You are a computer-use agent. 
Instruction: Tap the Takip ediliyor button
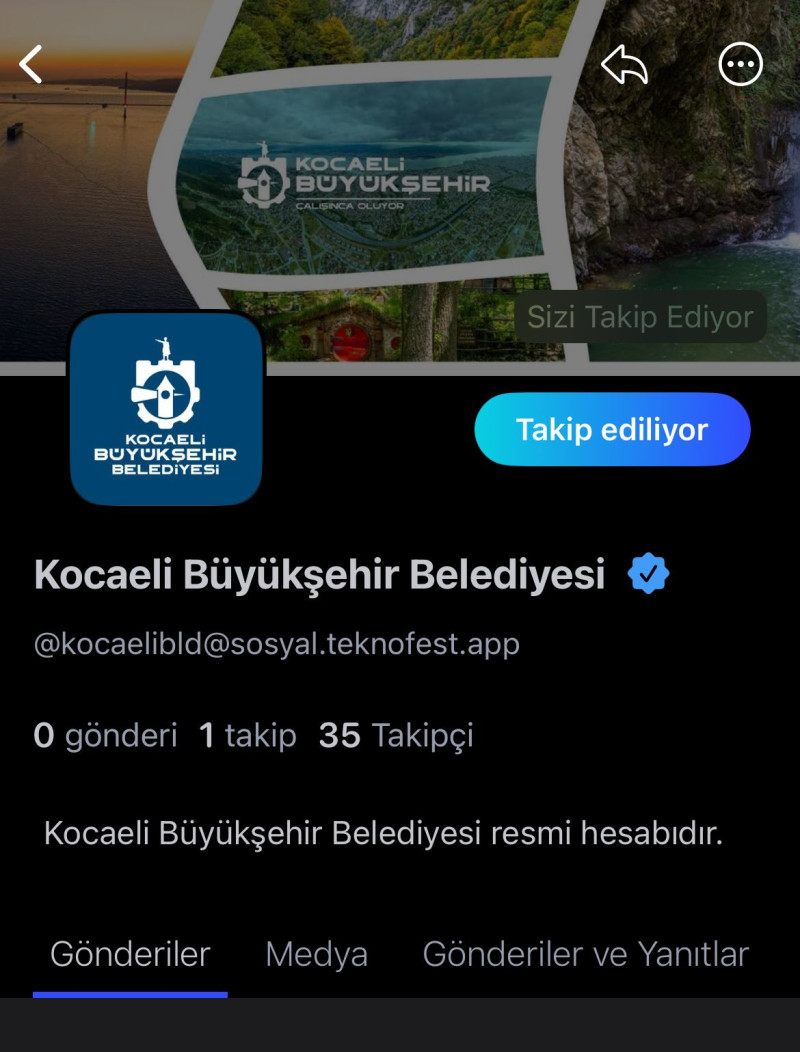(612, 430)
